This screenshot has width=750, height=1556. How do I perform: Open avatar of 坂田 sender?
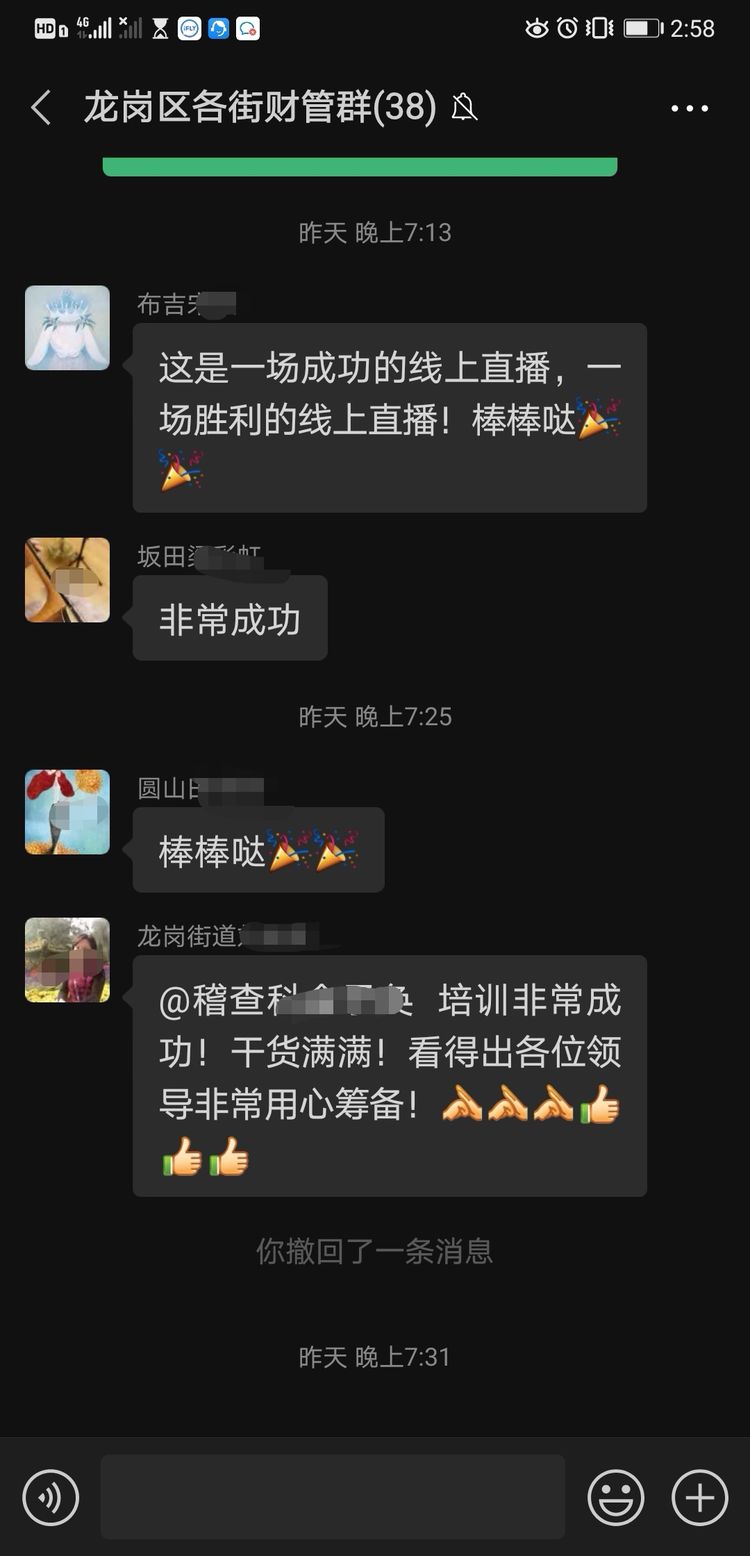pyautogui.click(x=67, y=580)
